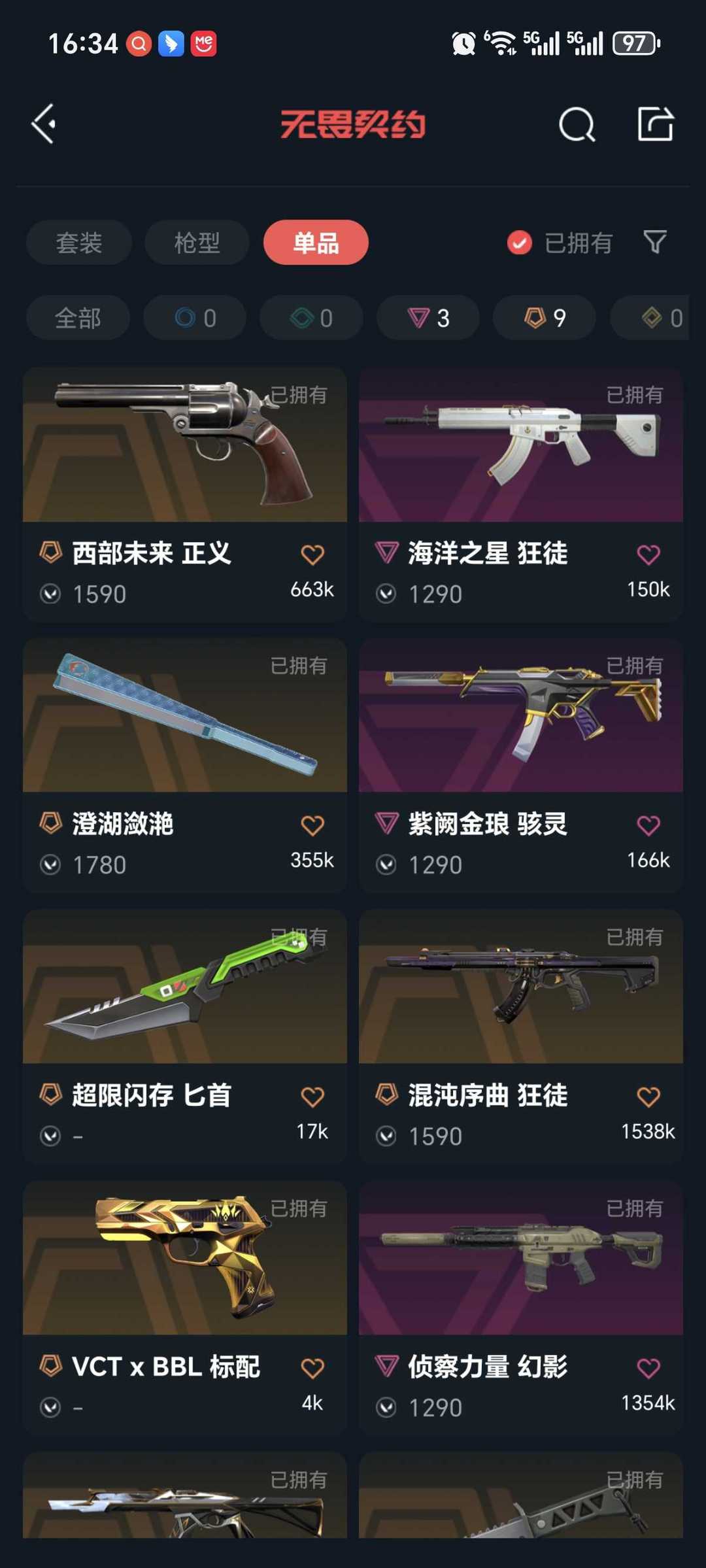The height and width of the screenshot is (1568, 706).
Task: Switch to the 枪型 tab
Action: (197, 243)
